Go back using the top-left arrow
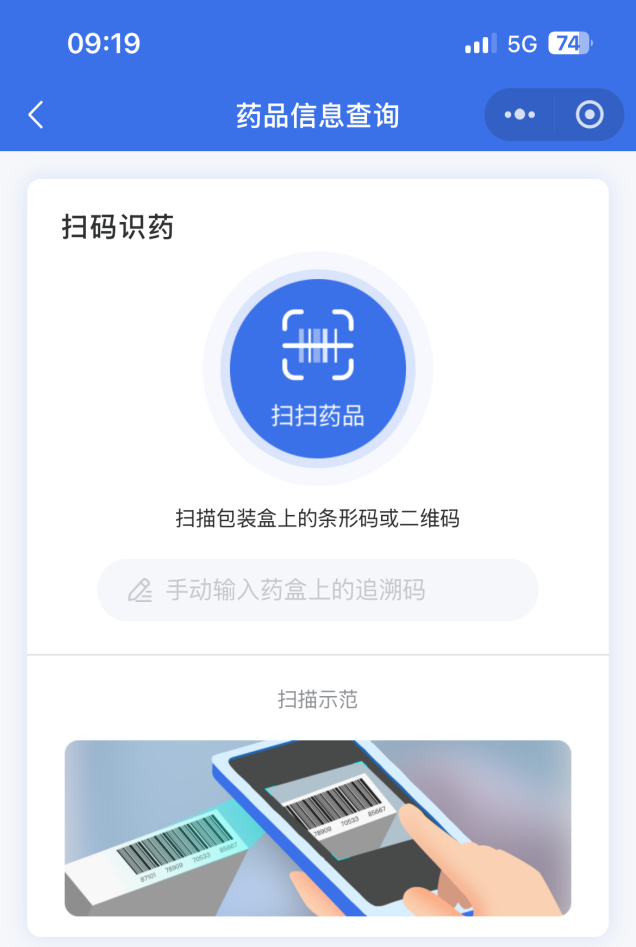This screenshot has height=947, width=636. [36, 115]
